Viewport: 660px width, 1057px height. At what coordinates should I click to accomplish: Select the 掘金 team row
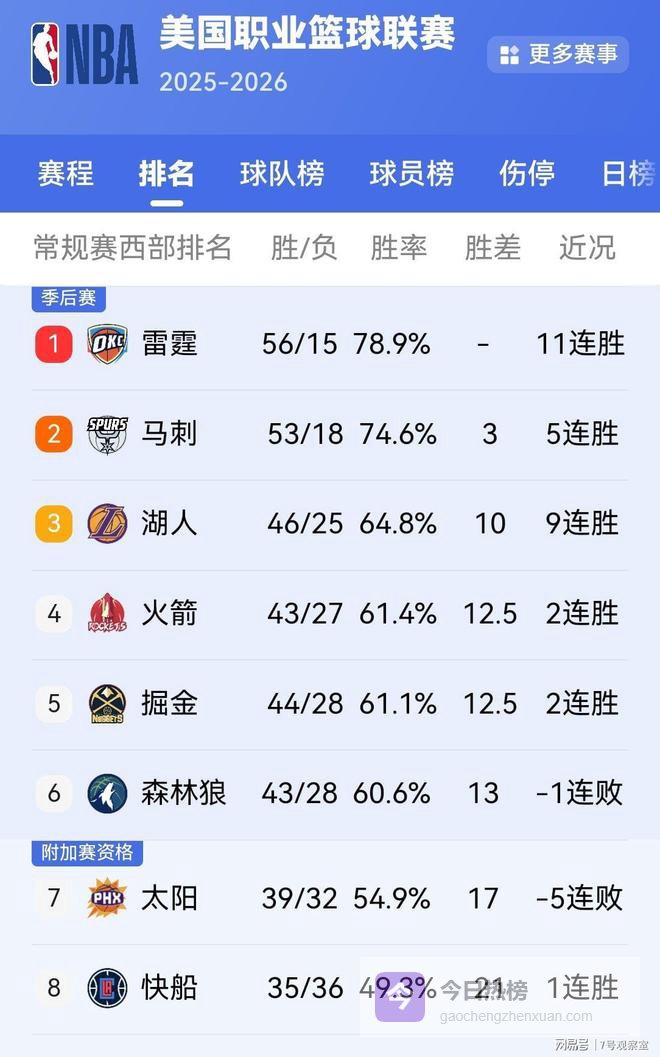tap(330, 703)
